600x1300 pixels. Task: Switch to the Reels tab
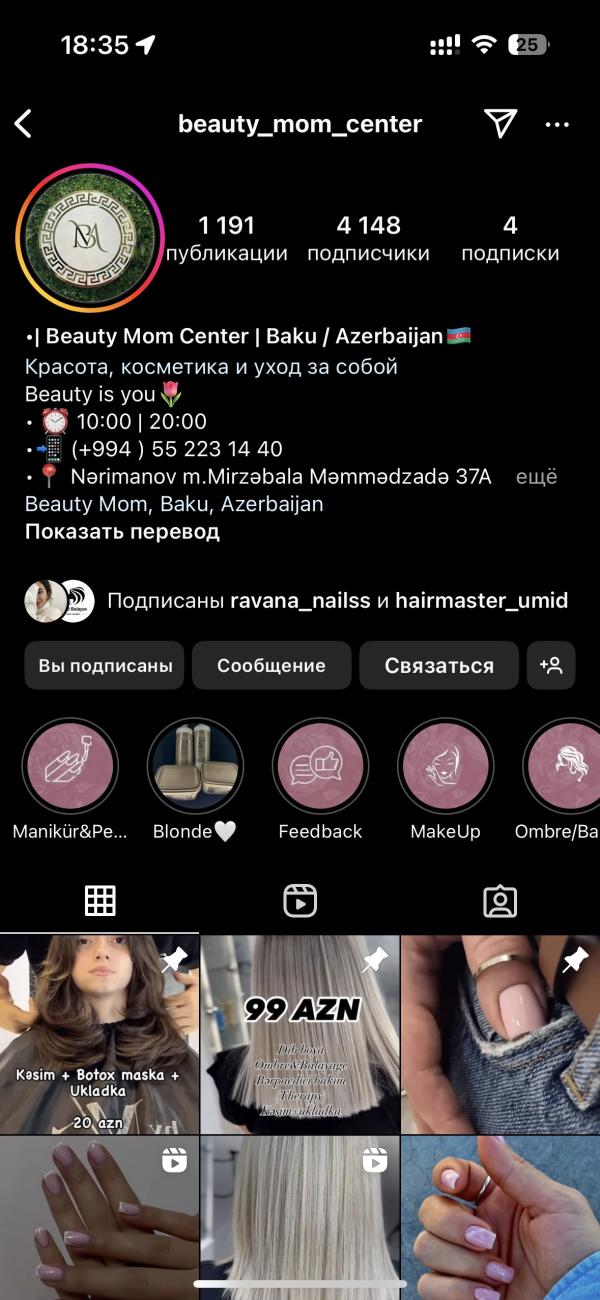300,901
